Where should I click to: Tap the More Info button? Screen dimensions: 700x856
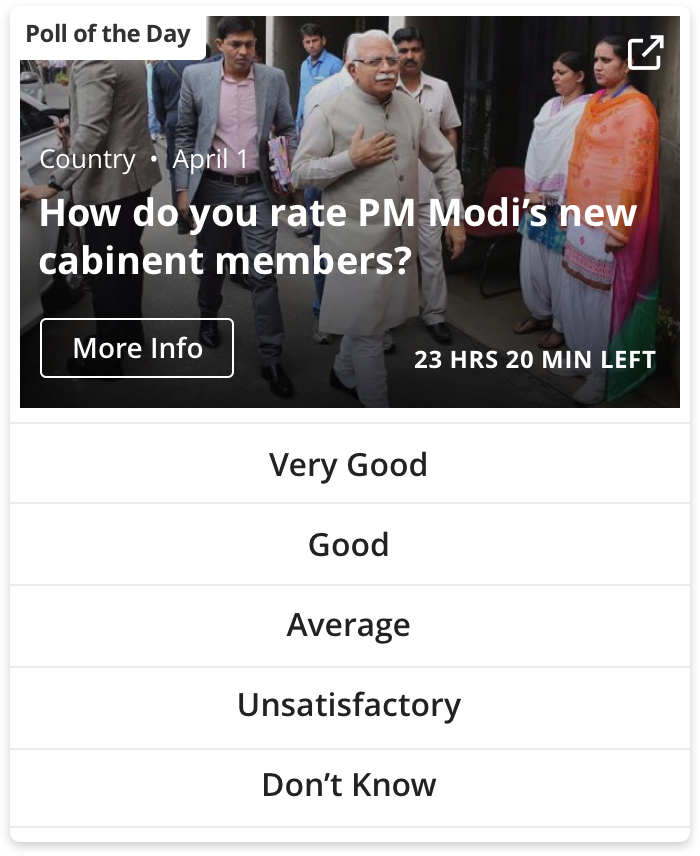(x=137, y=348)
